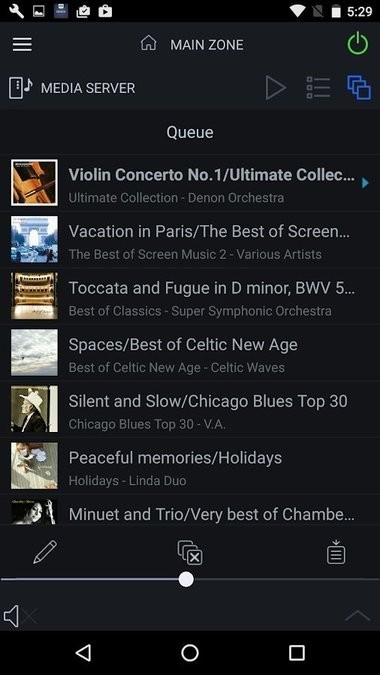This screenshot has height=675, width=380.
Task: Tap the green power button
Action: tap(358, 44)
